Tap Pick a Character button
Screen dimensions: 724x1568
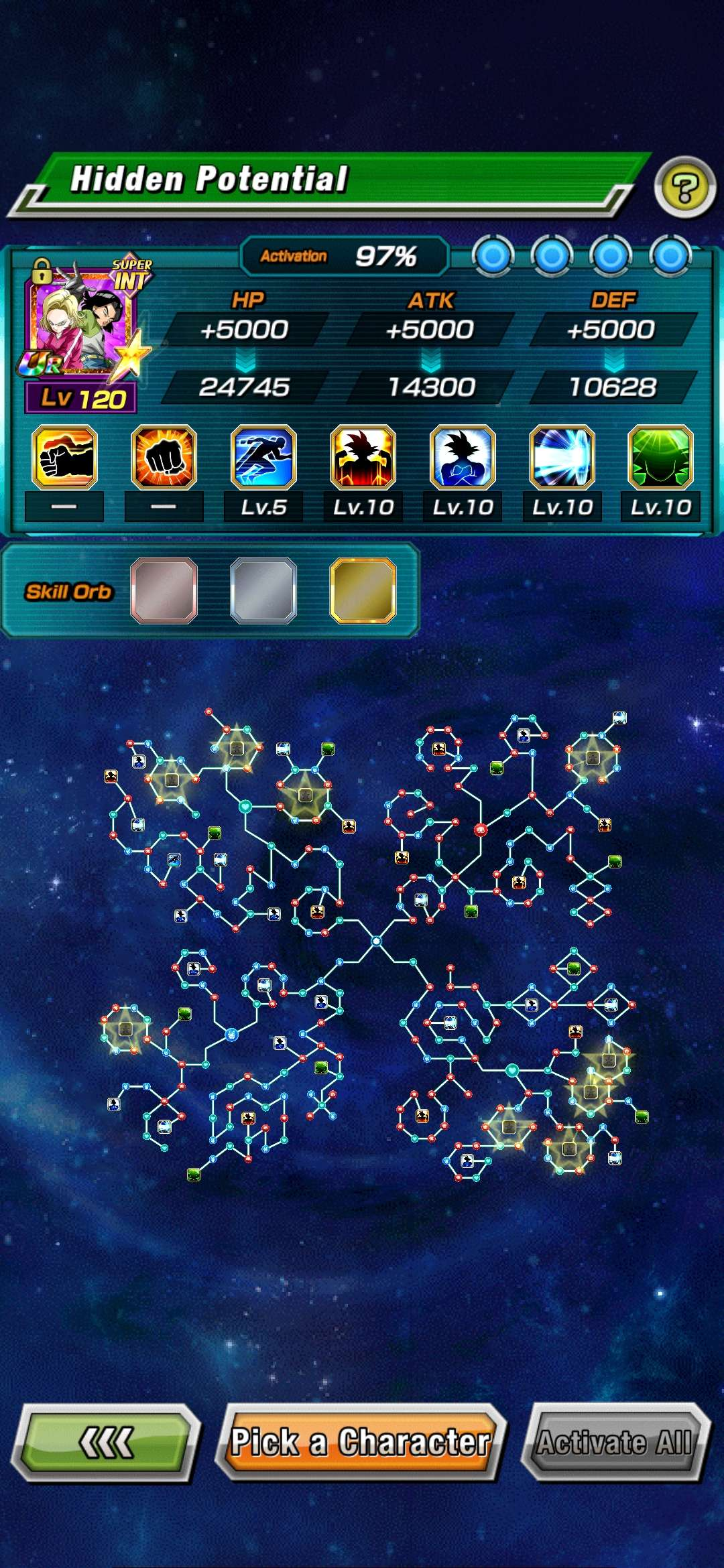point(360,1441)
